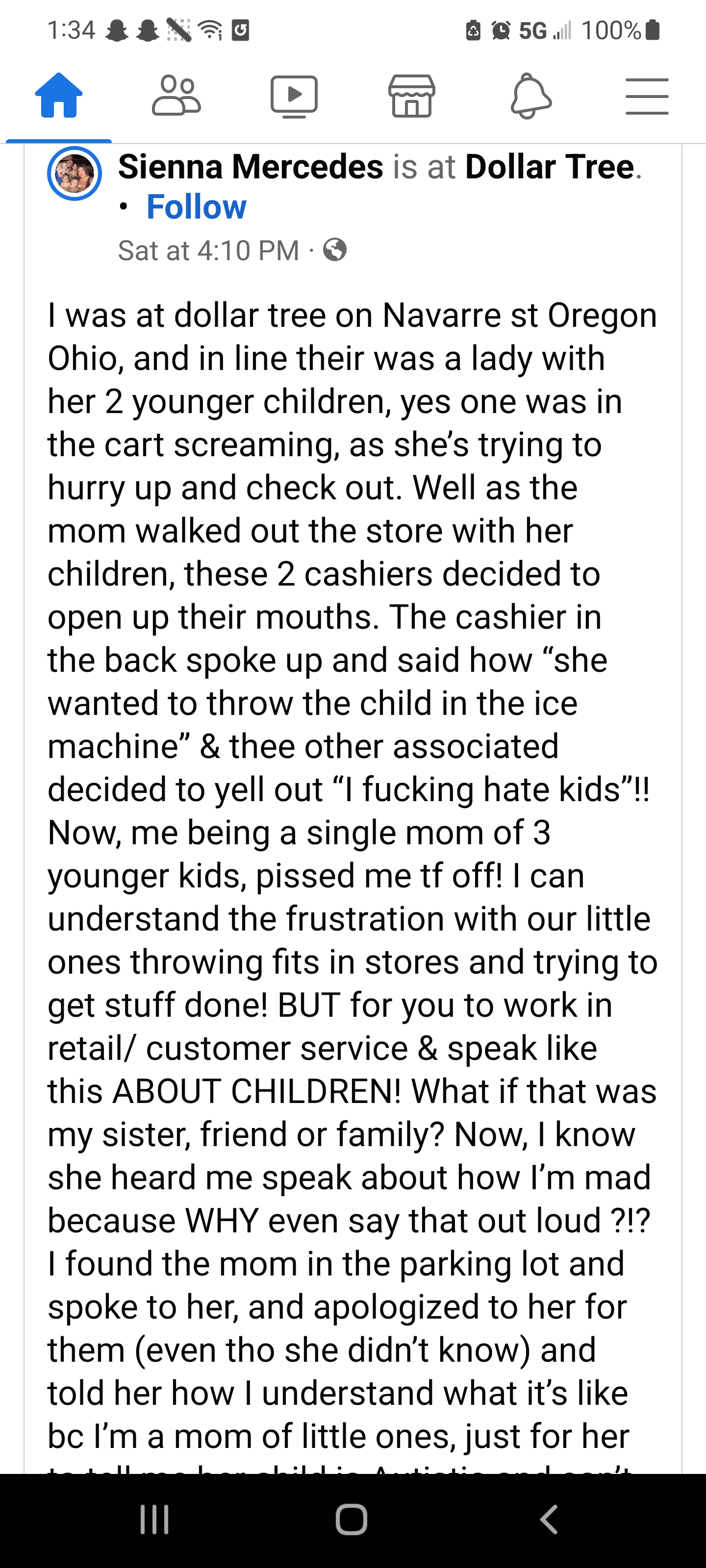
Task: Open the notifications bell
Action: 530,96
